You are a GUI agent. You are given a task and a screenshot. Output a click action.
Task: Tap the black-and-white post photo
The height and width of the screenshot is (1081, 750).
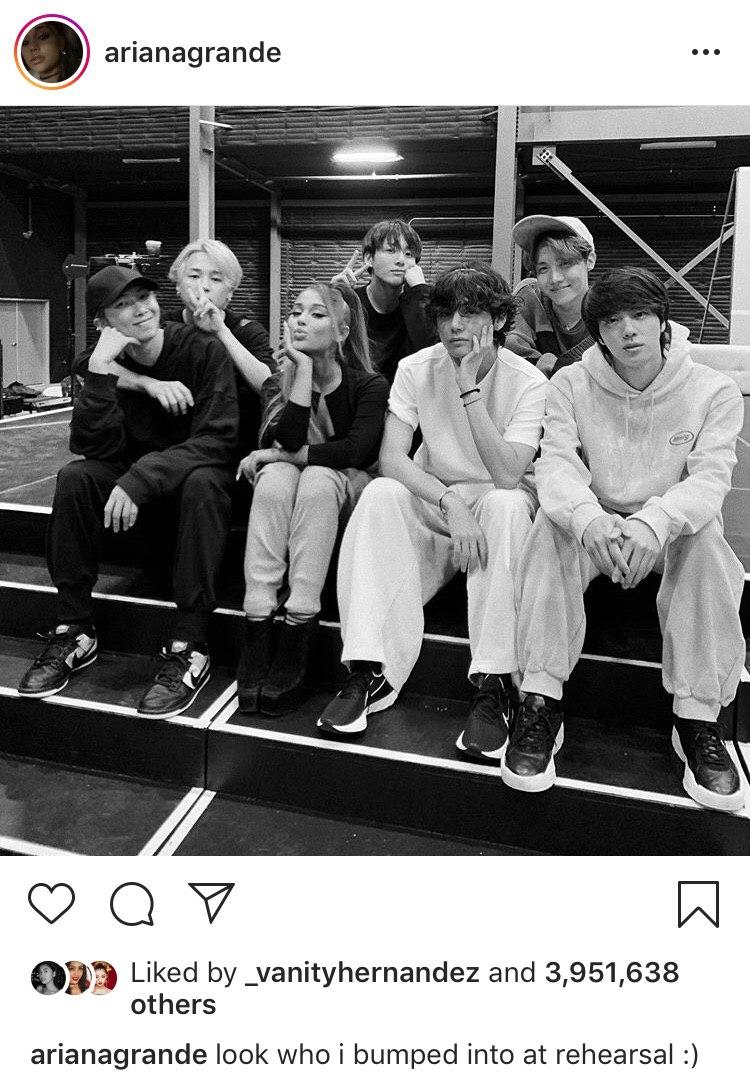[375, 480]
